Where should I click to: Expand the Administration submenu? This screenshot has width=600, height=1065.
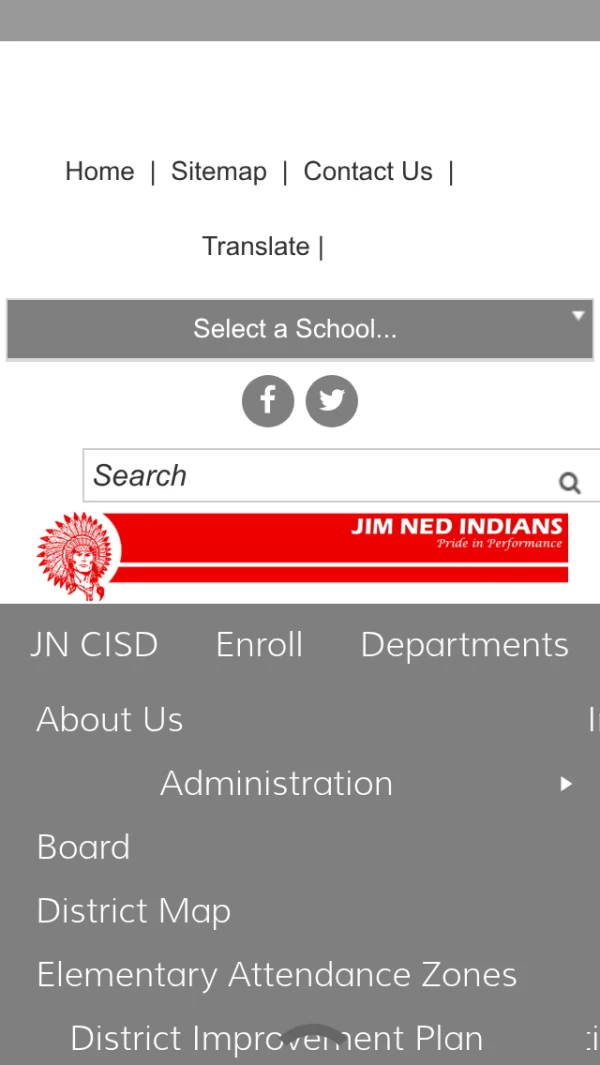click(x=276, y=784)
